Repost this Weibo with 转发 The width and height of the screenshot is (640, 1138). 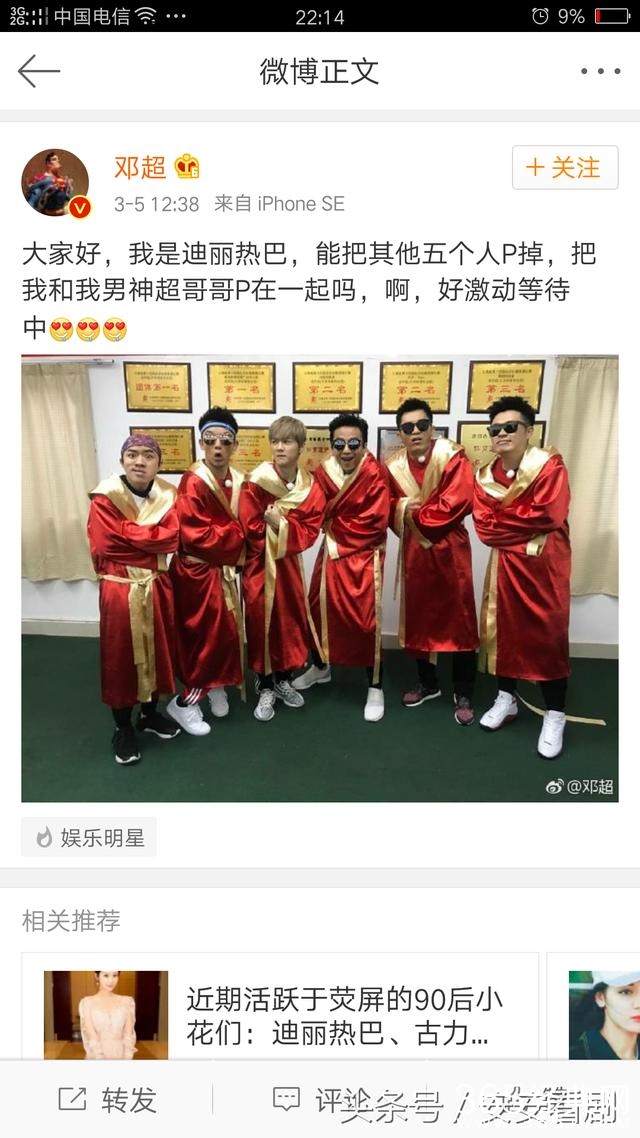coord(108,1100)
